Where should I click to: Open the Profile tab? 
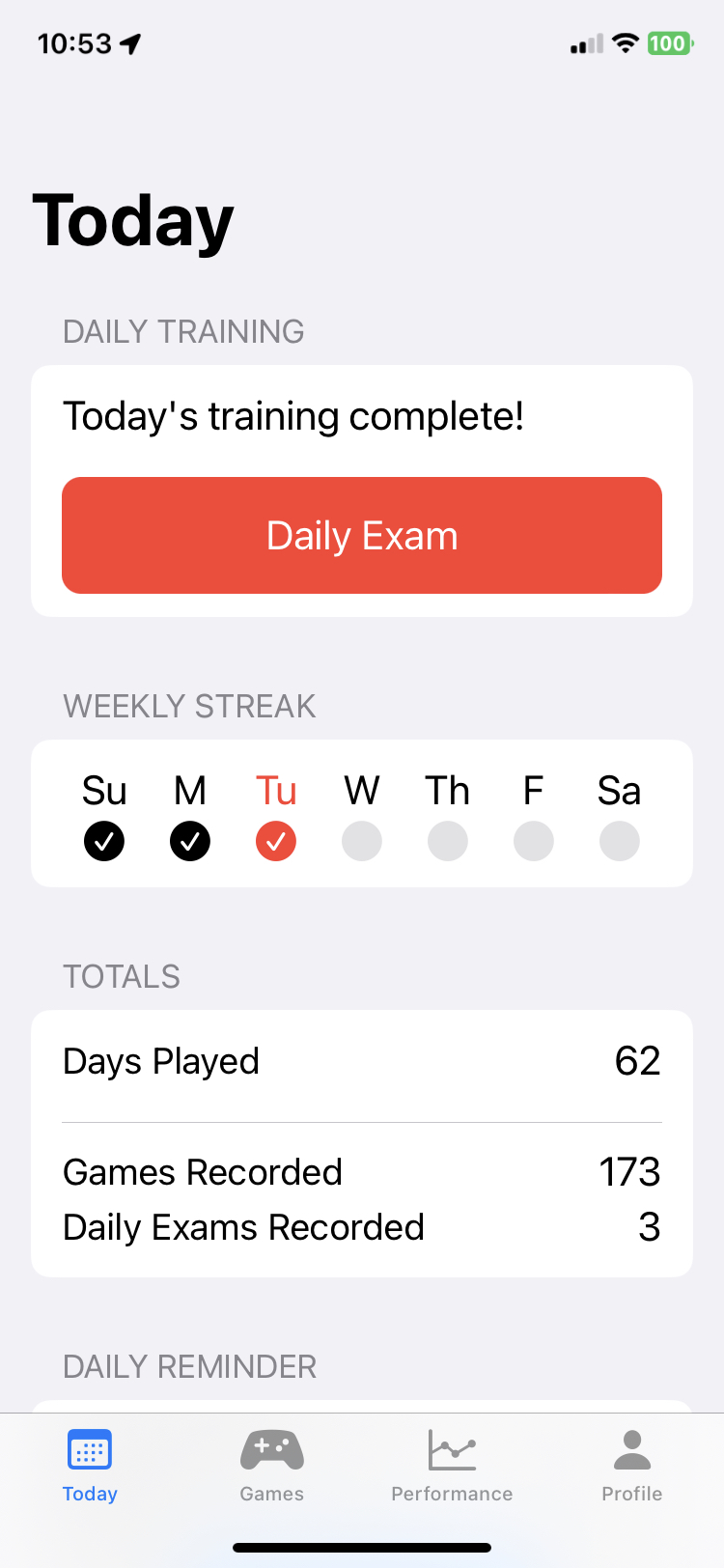pos(631,1465)
